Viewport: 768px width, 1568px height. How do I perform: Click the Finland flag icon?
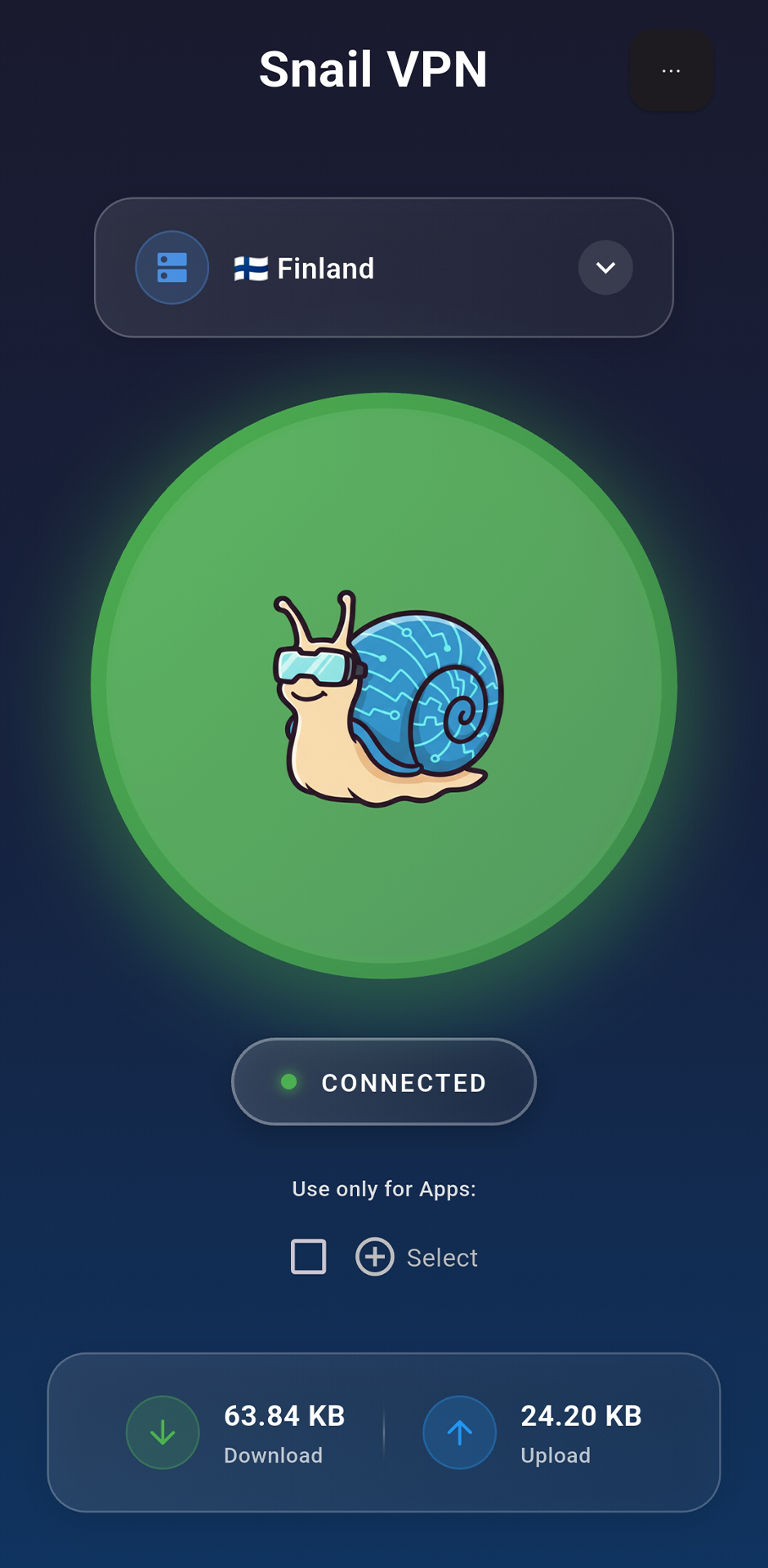pos(252,268)
